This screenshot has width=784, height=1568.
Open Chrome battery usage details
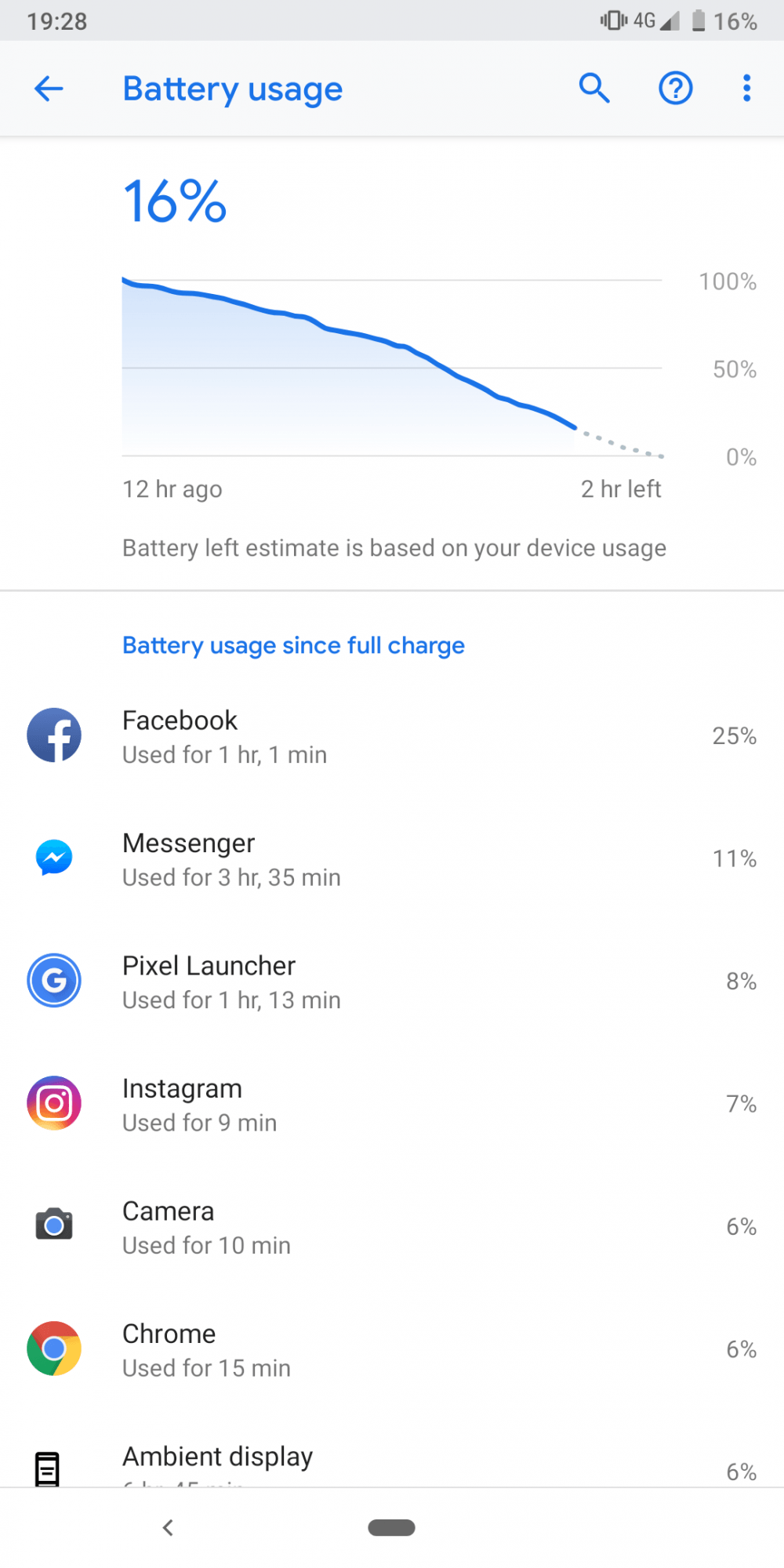pyautogui.click(x=392, y=1350)
